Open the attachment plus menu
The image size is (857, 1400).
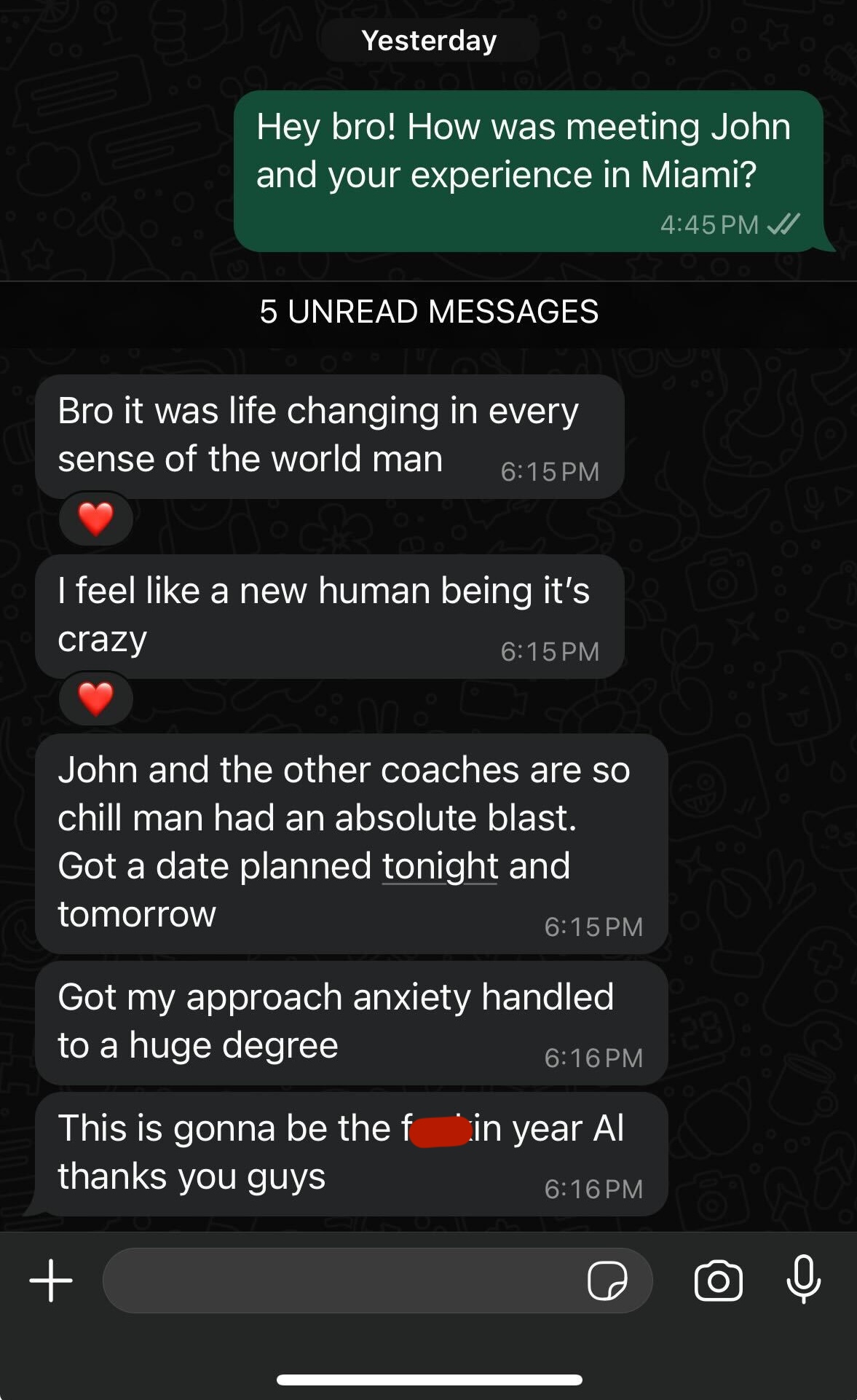click(x=51, y=1280)
